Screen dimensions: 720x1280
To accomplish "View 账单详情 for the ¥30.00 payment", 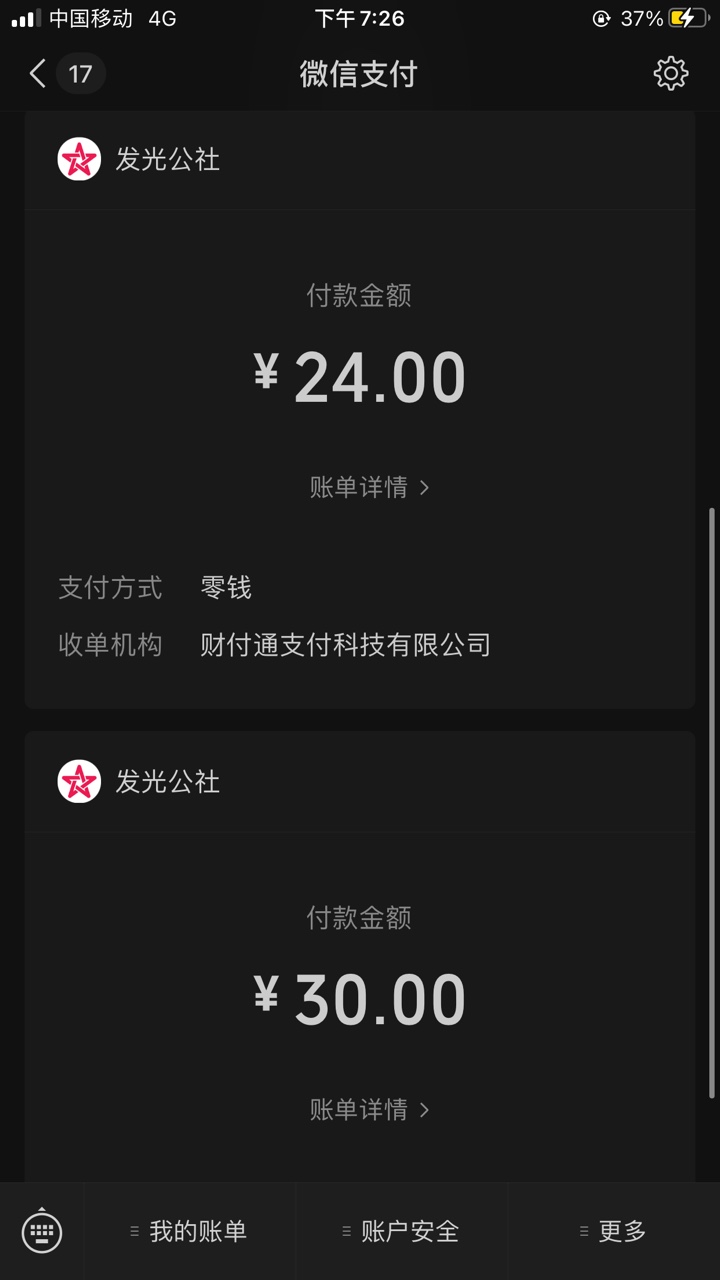I will click(x=369, y=1109).
